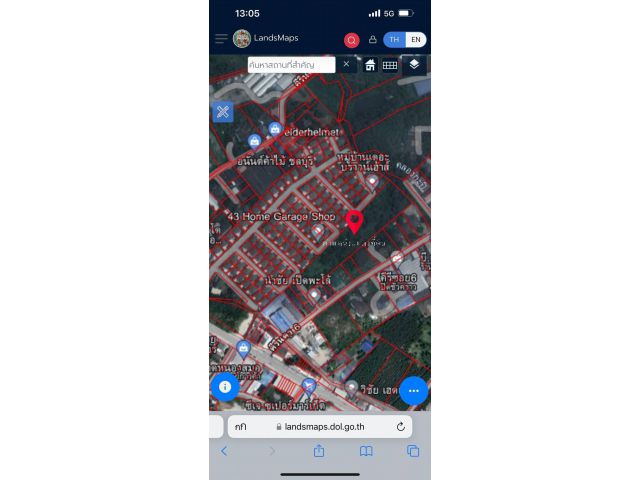
Task: Share this page from Safari toolbar
Action: click(319, 451)
